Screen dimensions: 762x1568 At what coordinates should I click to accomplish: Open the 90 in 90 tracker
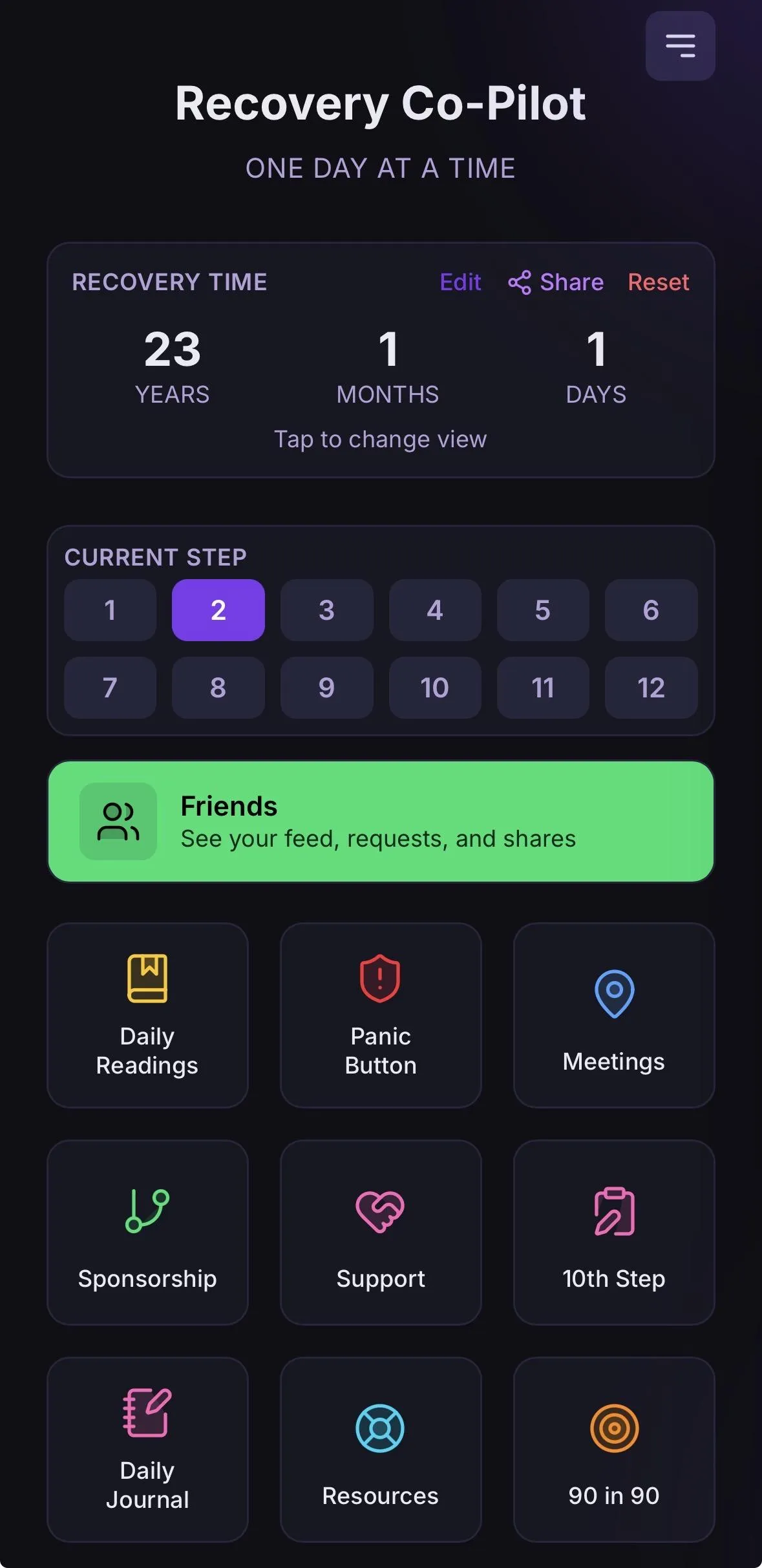coord(614,1450)
